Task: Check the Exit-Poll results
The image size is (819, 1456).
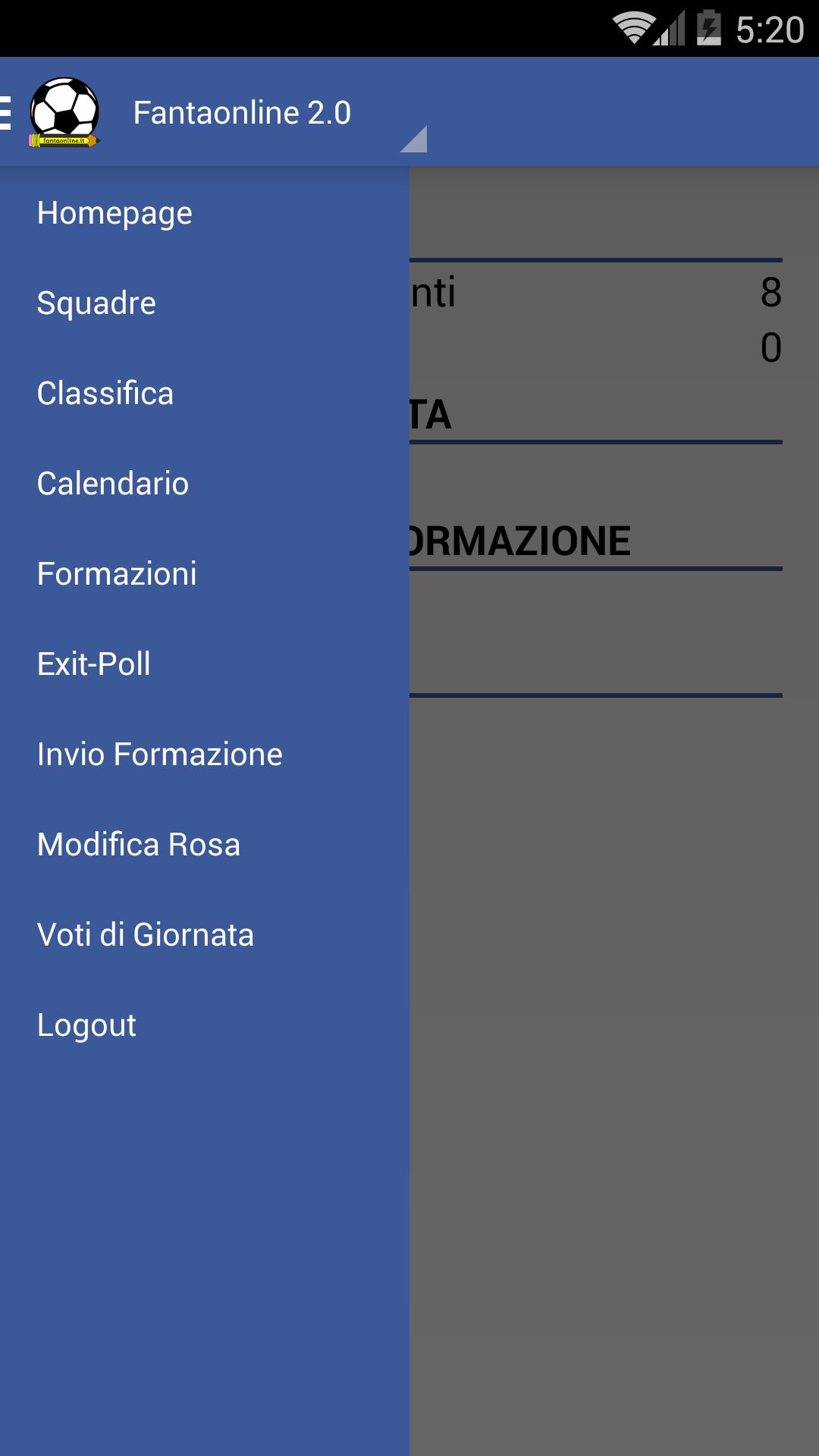Action: pyautogui.click(x=94, y=664)
